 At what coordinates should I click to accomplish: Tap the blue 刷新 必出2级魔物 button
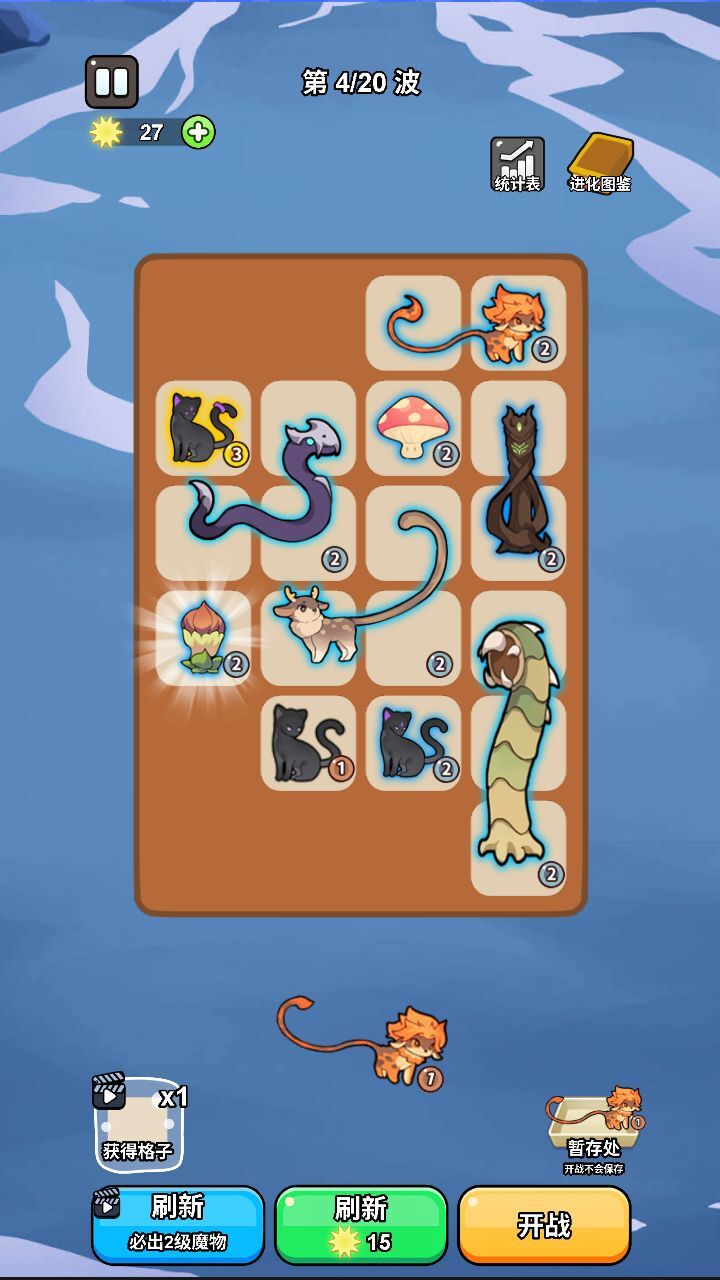[178, 1224]
